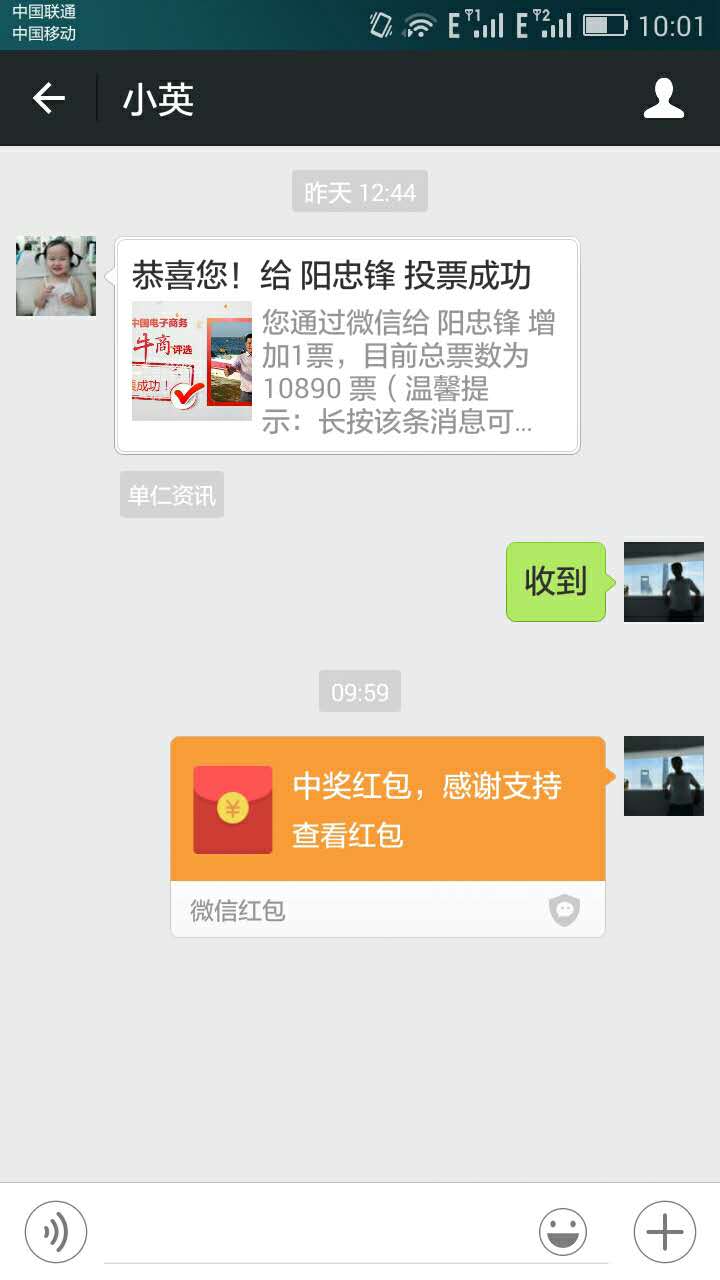Open the chat info profile icon

pos(663,98)
